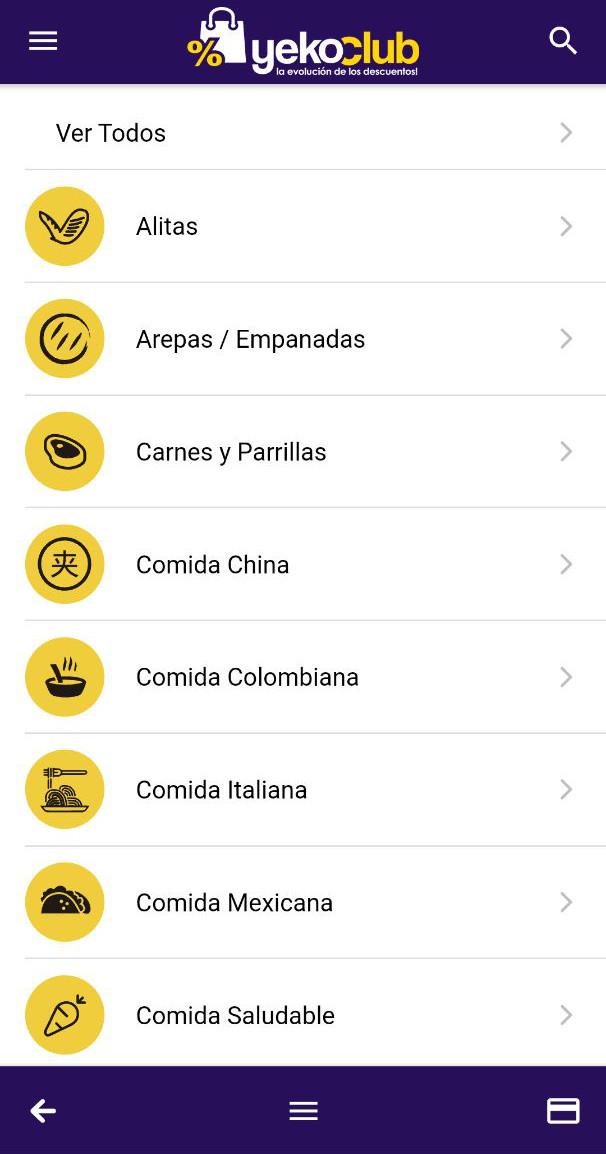This screenshot has width=606, height=1154.
Task: Open the hamburger menu in the top bar
Action: click(43, 41)
